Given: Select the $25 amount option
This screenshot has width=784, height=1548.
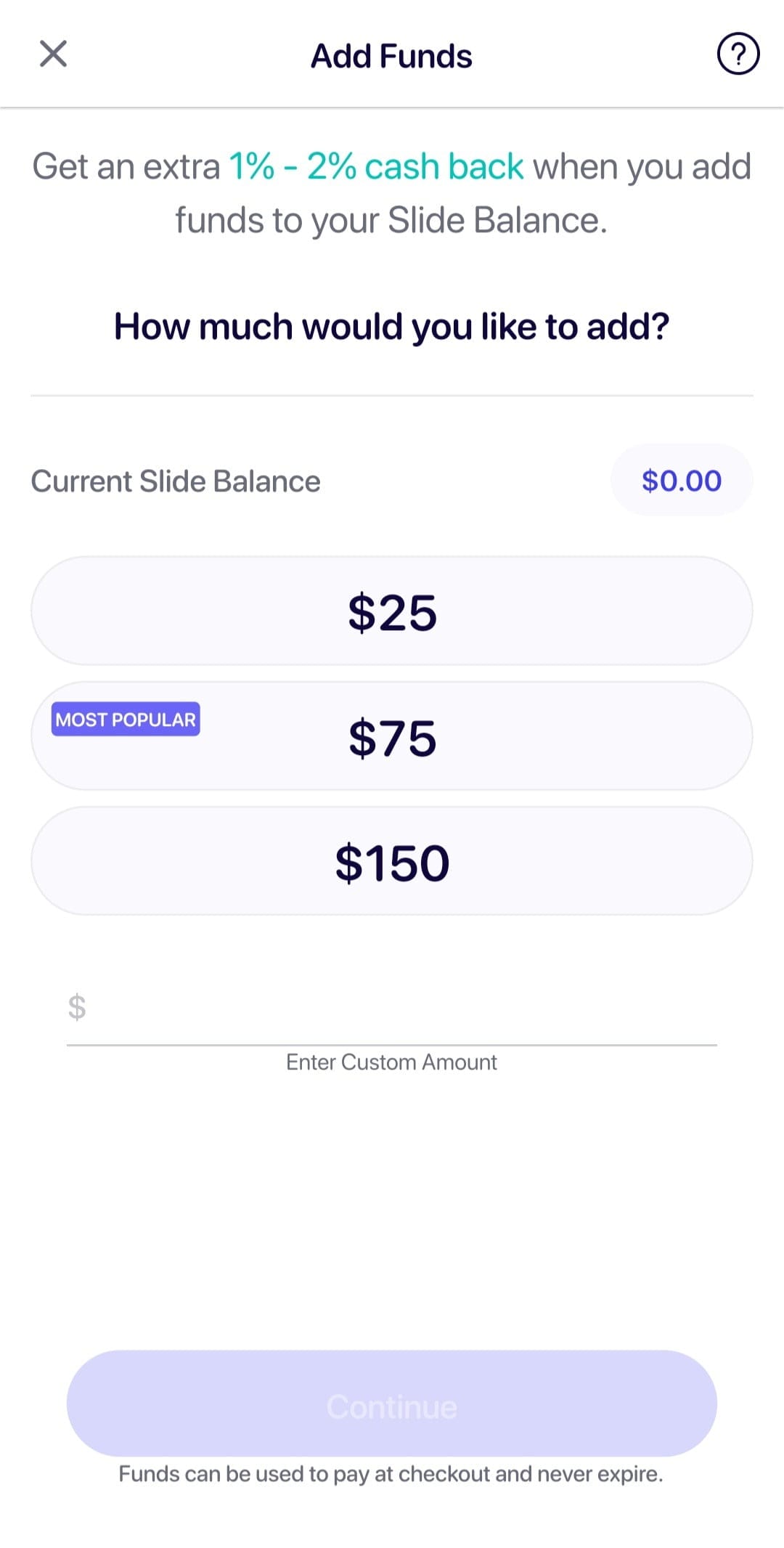Looking at the screenshot, I should (392, 611).
